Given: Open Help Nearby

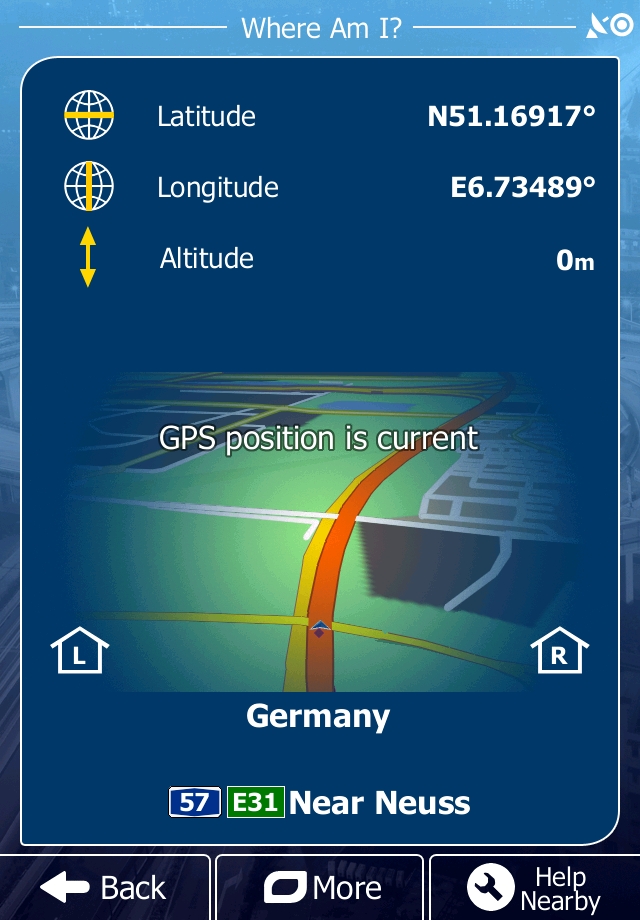Looking at the screenshot, I should (x=535, y=888).
